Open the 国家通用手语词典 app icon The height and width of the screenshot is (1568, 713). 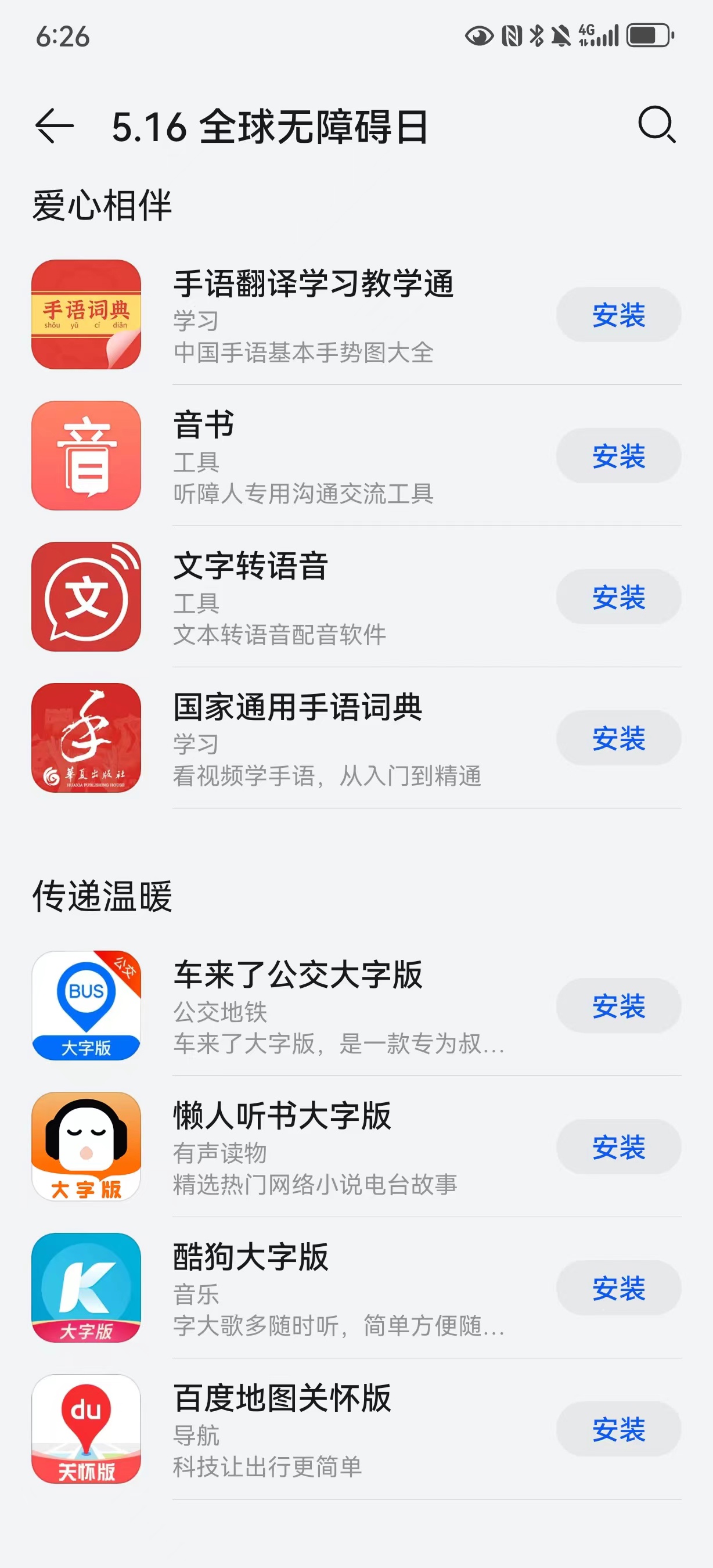87,738
